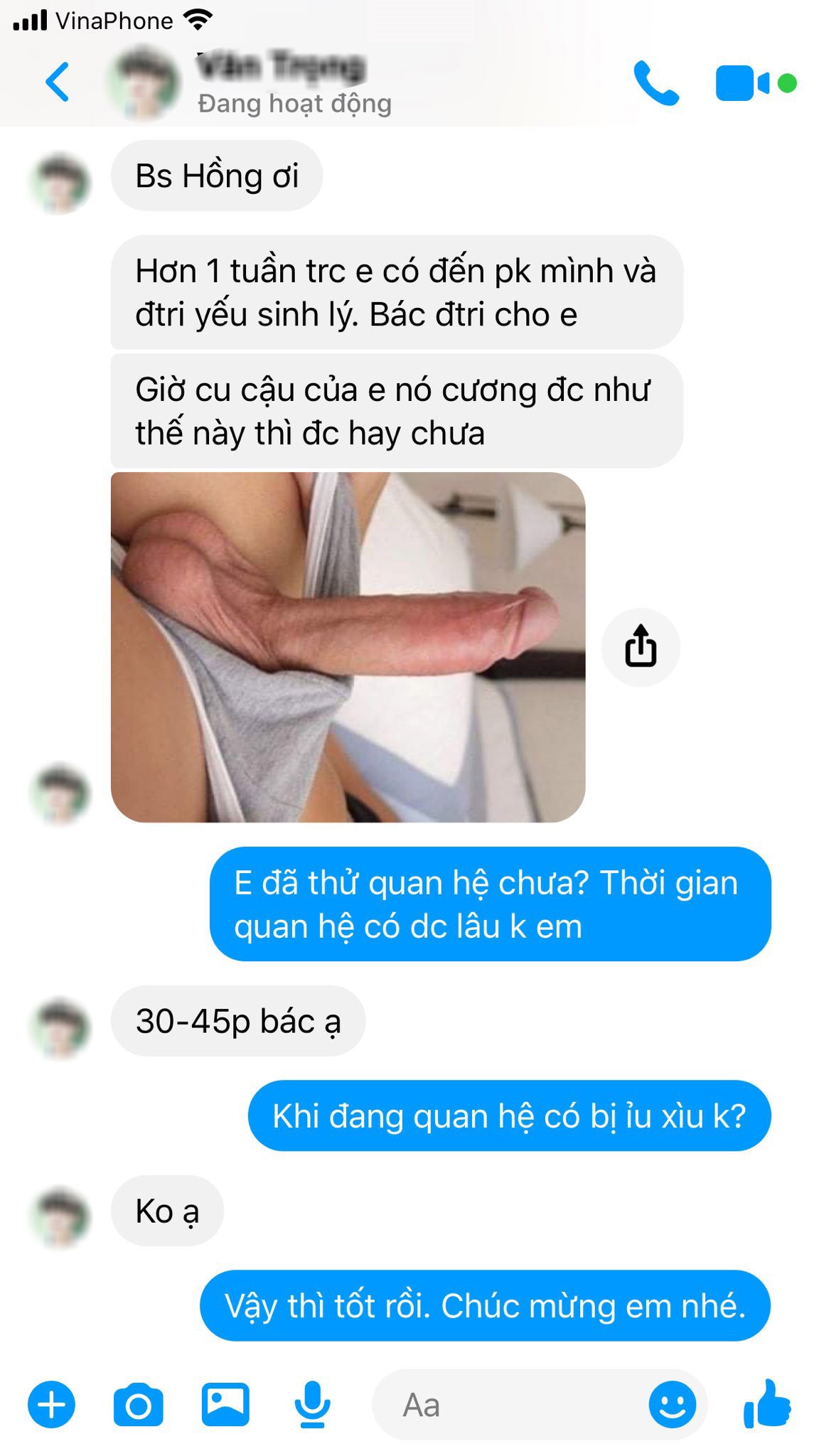This screenshot has height=1456, width=819.
Task: Pick an image from the gallery
Action: click(225, 1405)
